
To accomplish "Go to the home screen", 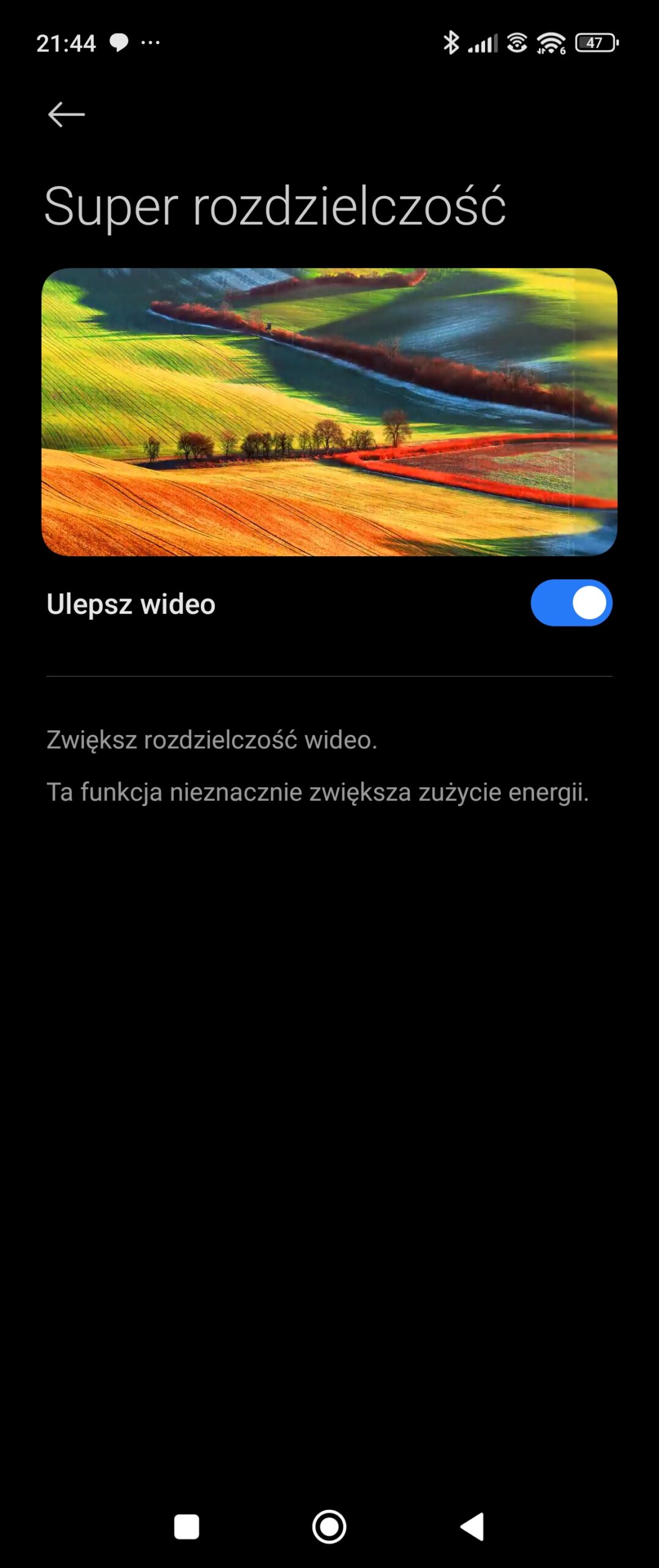I will (x=329, y=1526).
